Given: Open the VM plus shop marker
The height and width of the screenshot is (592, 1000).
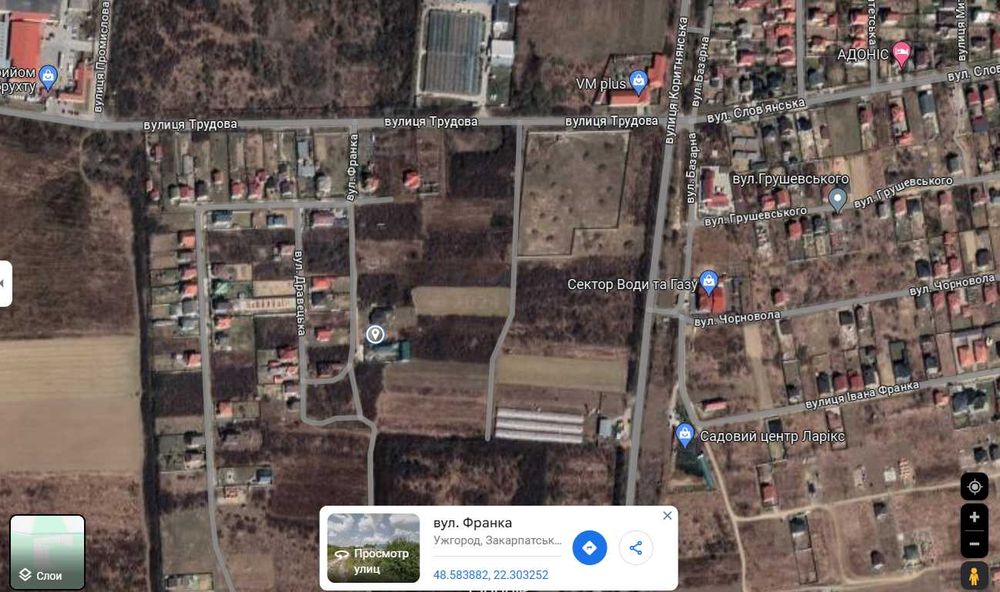Looking at the screenshot, I should pos(639,79).
